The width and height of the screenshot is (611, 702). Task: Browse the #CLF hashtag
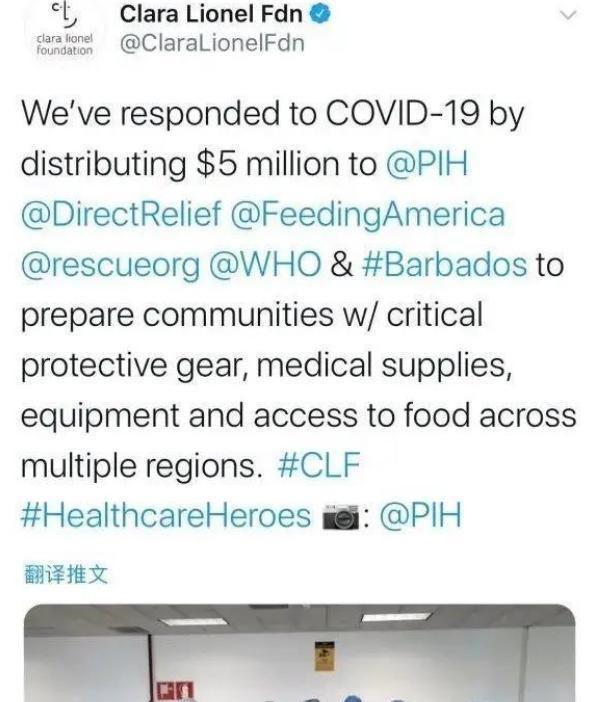[315, 466]
